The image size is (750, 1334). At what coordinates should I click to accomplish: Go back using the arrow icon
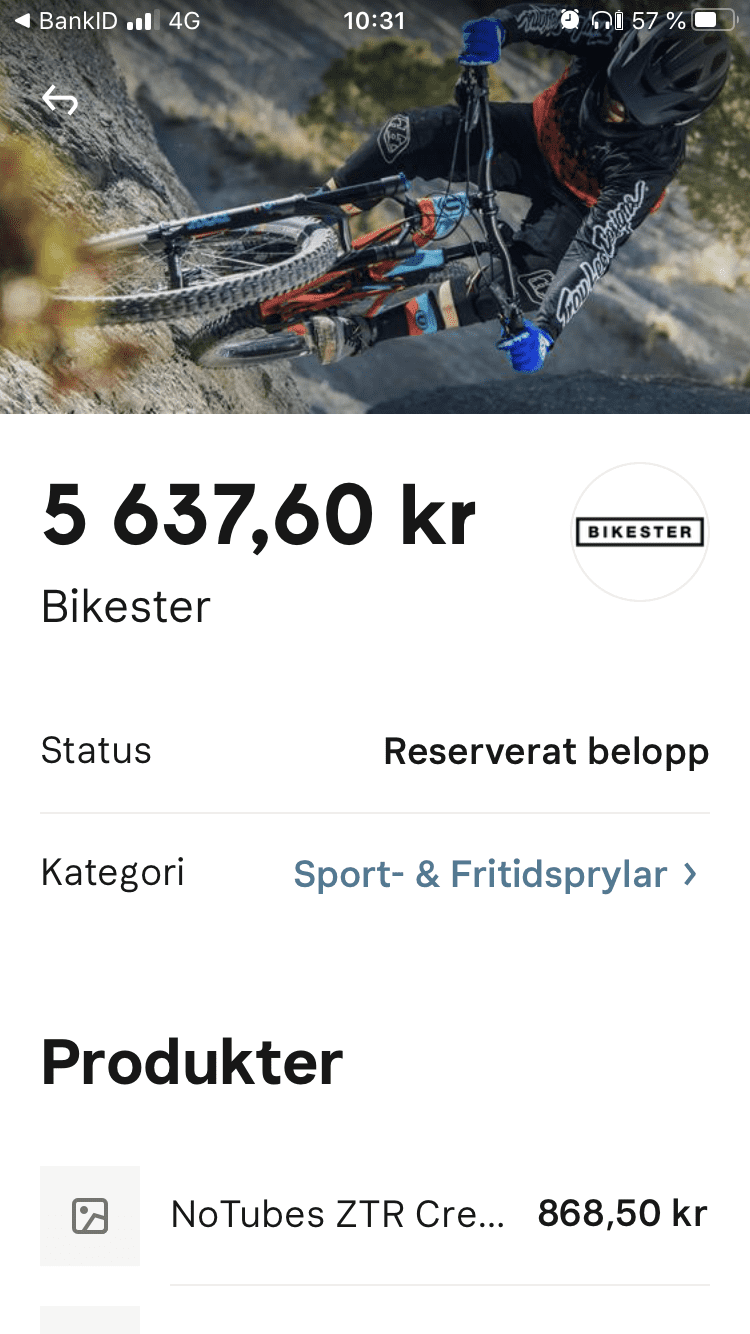pyautogui.click(x=60, y=100)
